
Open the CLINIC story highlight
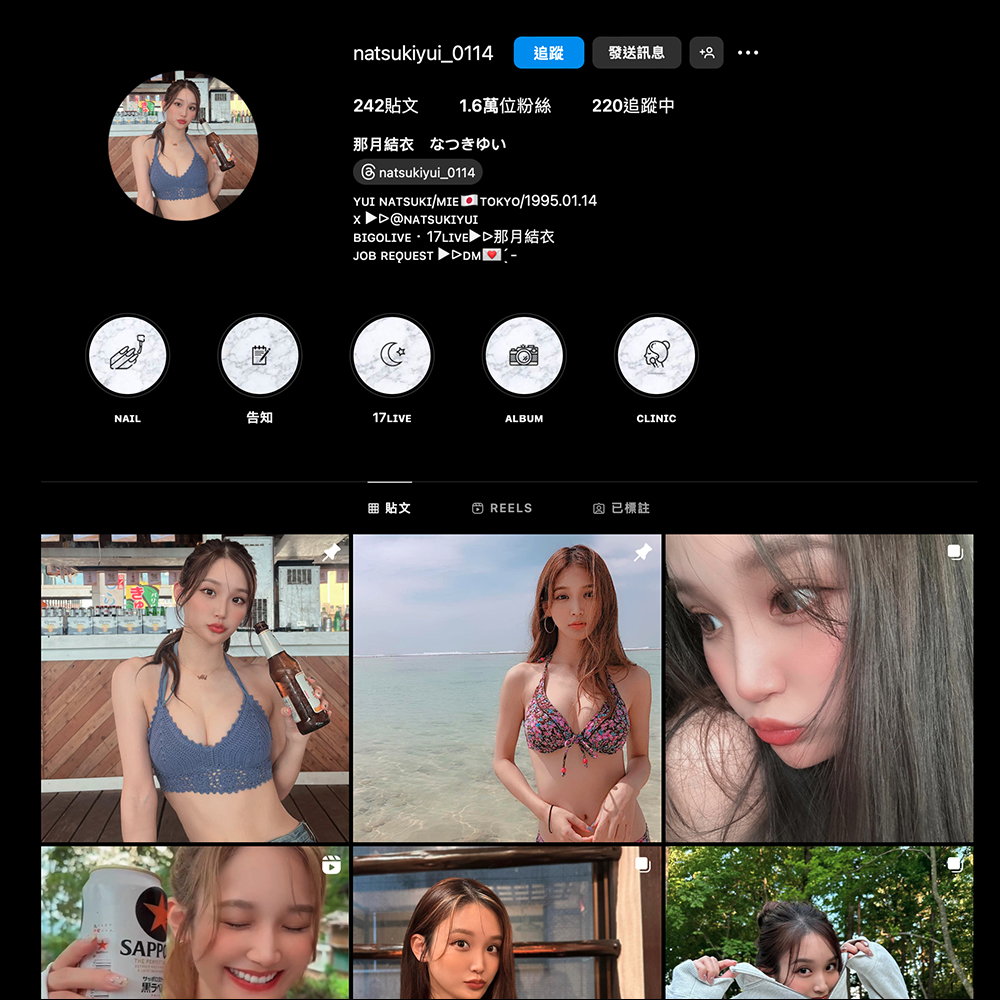656,356
